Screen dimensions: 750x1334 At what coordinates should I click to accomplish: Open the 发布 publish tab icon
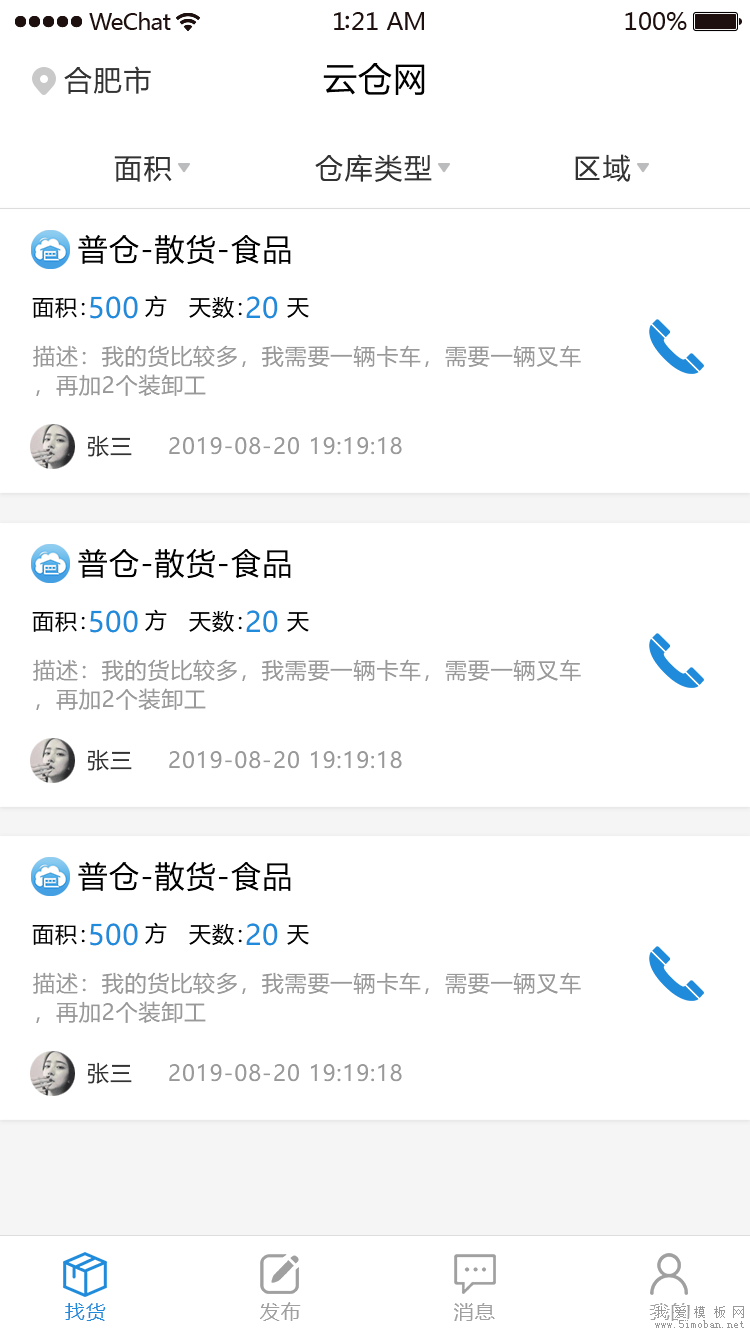tap(279, 1272)
